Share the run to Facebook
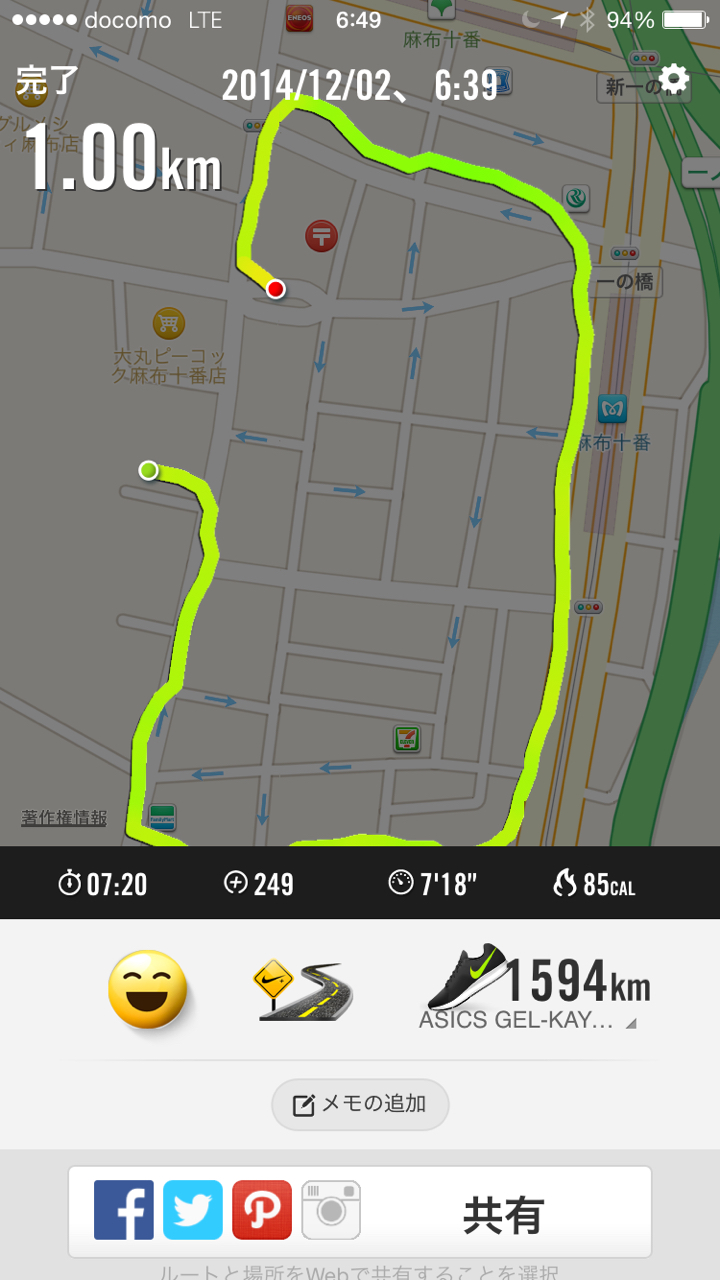Viewport: 720px width, 1280px height. pos(124,1210)
